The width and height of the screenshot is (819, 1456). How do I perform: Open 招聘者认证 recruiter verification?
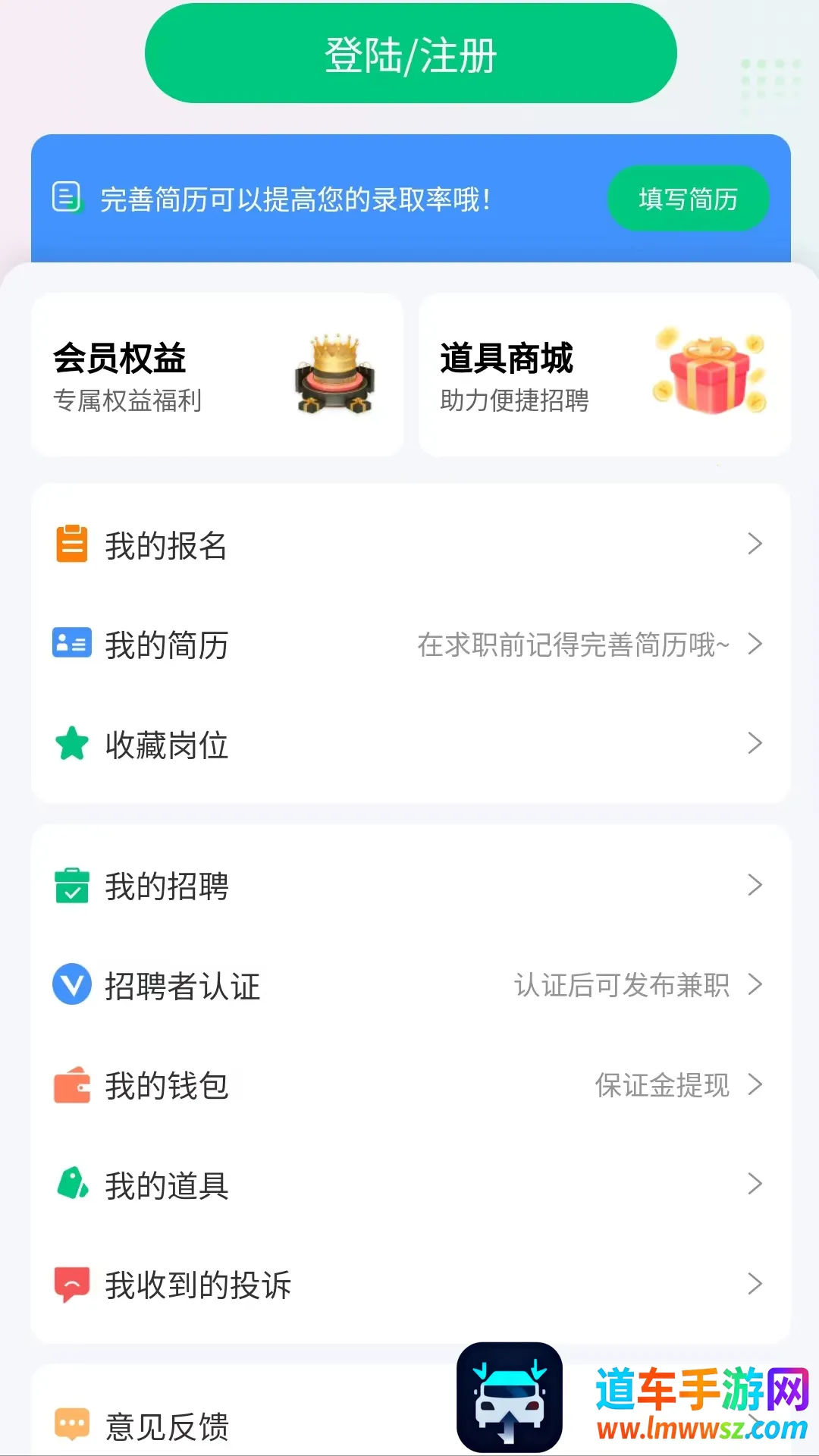click(x=409, y=986)
